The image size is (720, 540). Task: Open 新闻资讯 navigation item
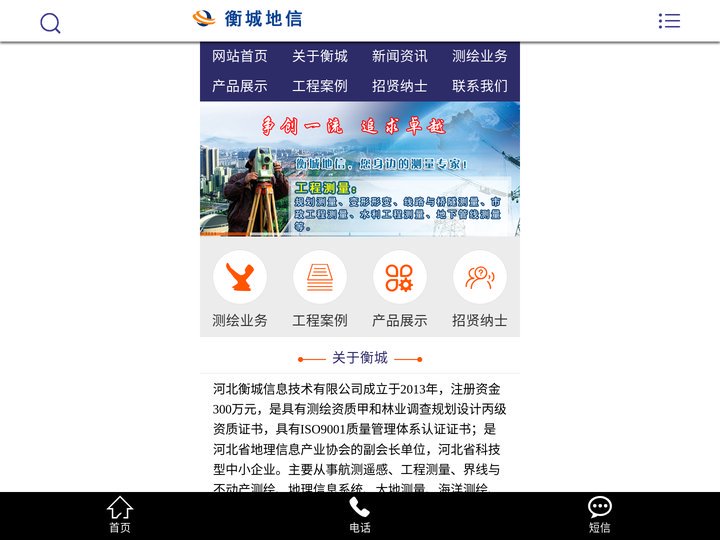(400, 56)
